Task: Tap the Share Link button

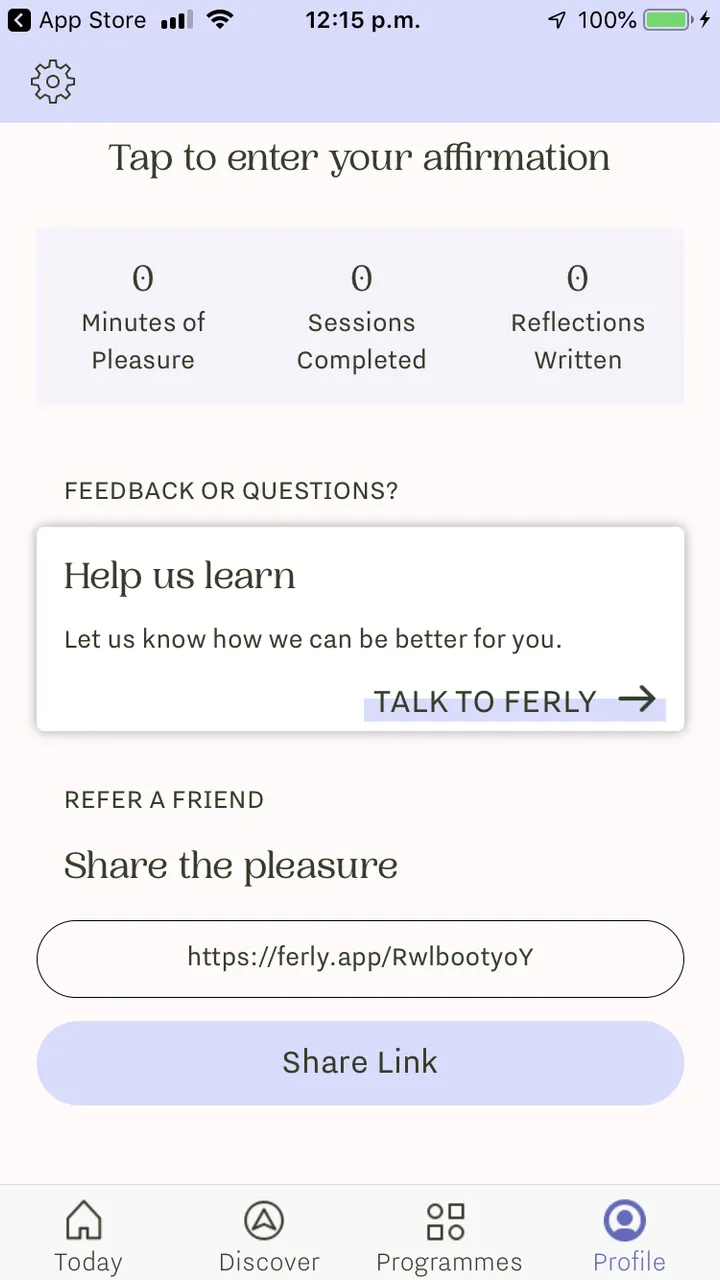Action: tap(360, 1062)
